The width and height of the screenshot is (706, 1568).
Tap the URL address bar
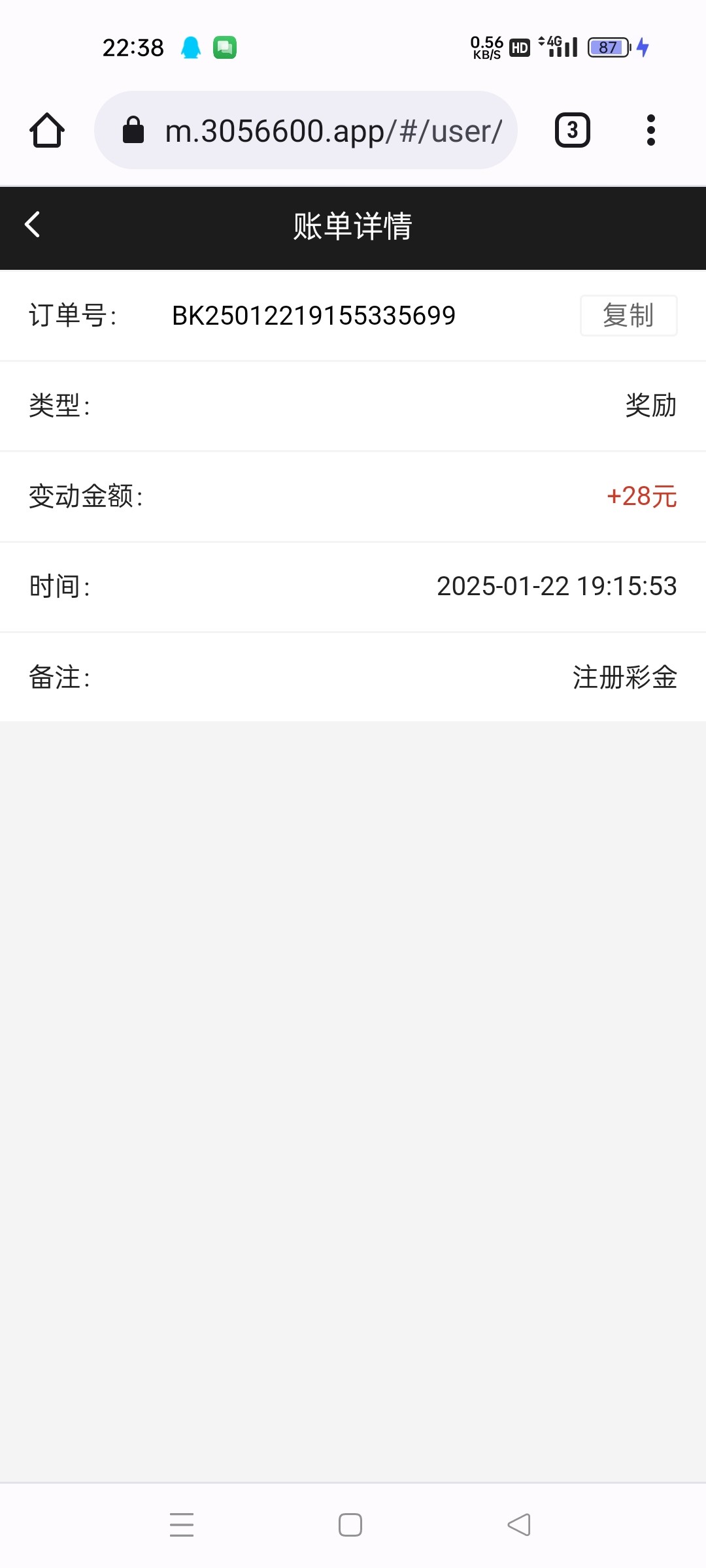click(306, 130)
